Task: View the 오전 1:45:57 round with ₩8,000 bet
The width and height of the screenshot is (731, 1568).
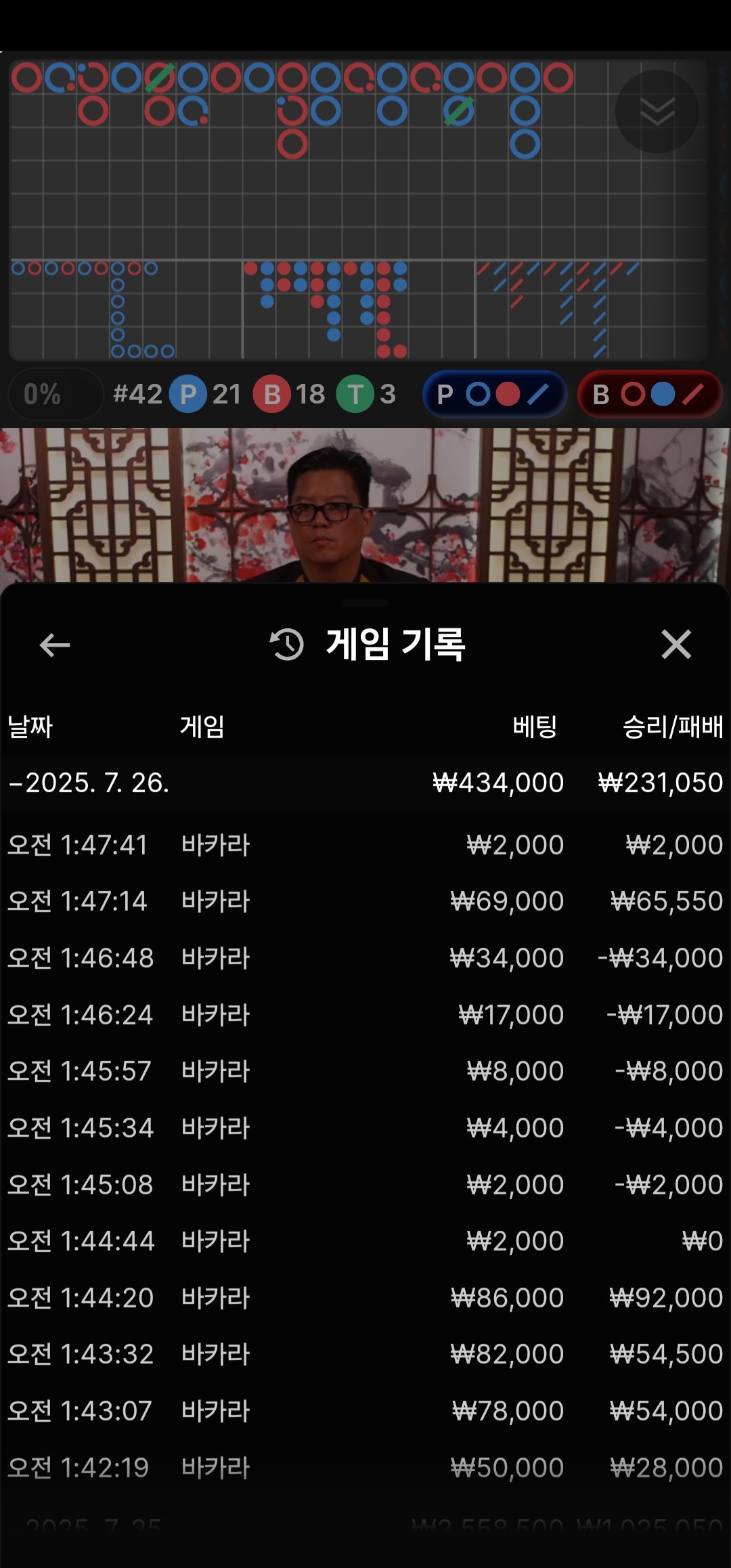Action: point(365,1071)
